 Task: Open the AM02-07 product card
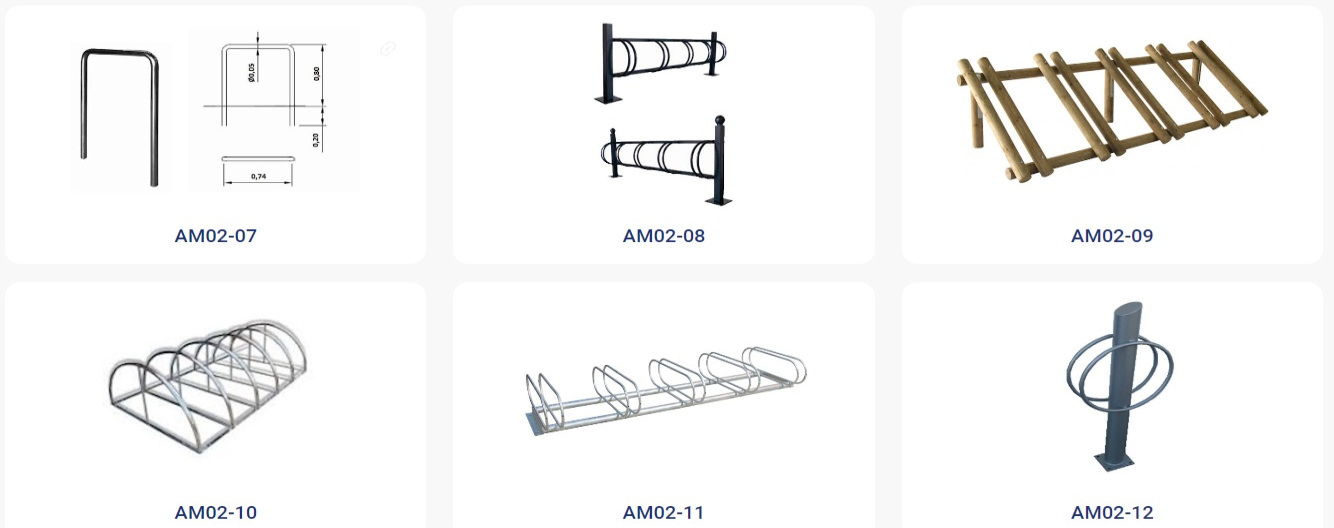click(x=215, y=236)
